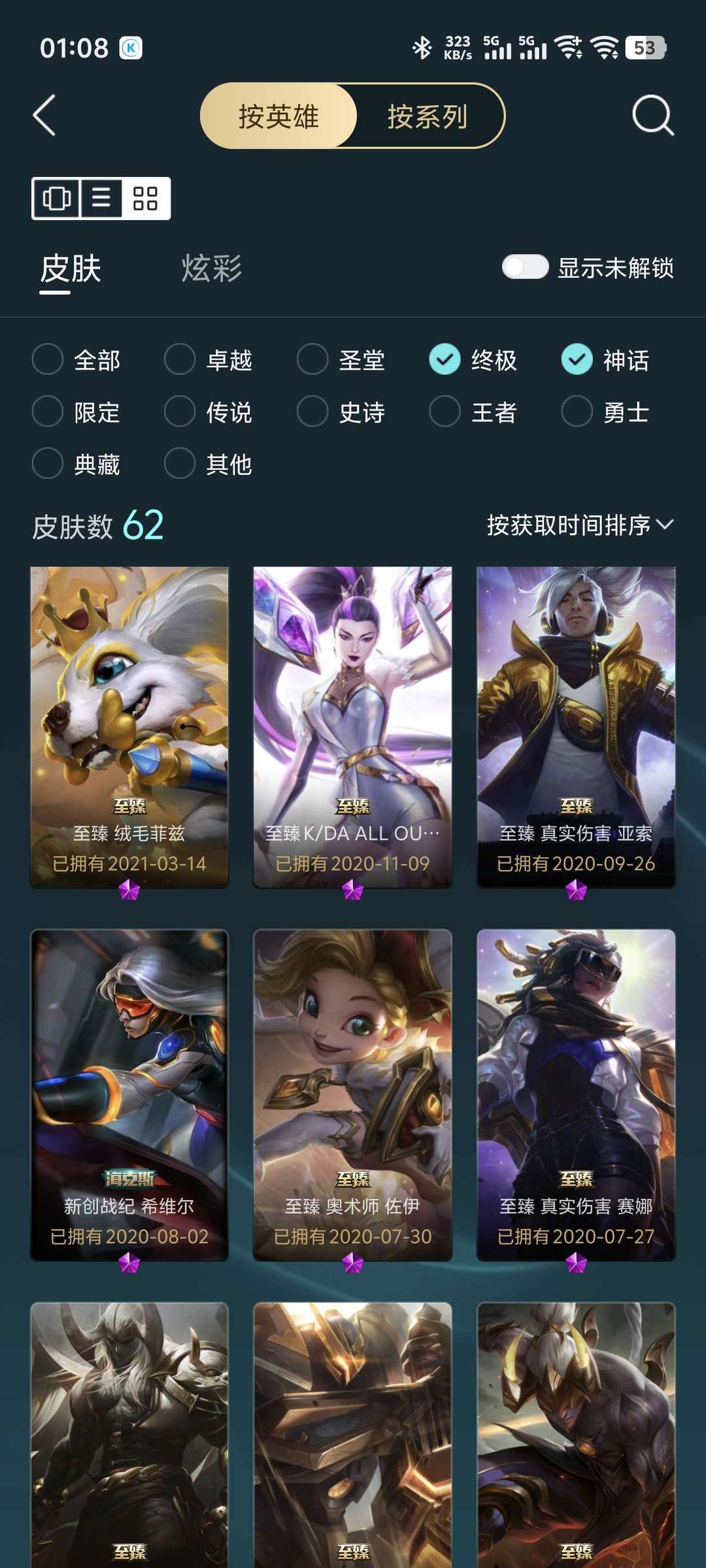Uncheck the 神话 filter
The height and width of the screenshot is (1568, 706).
point(605,359)
